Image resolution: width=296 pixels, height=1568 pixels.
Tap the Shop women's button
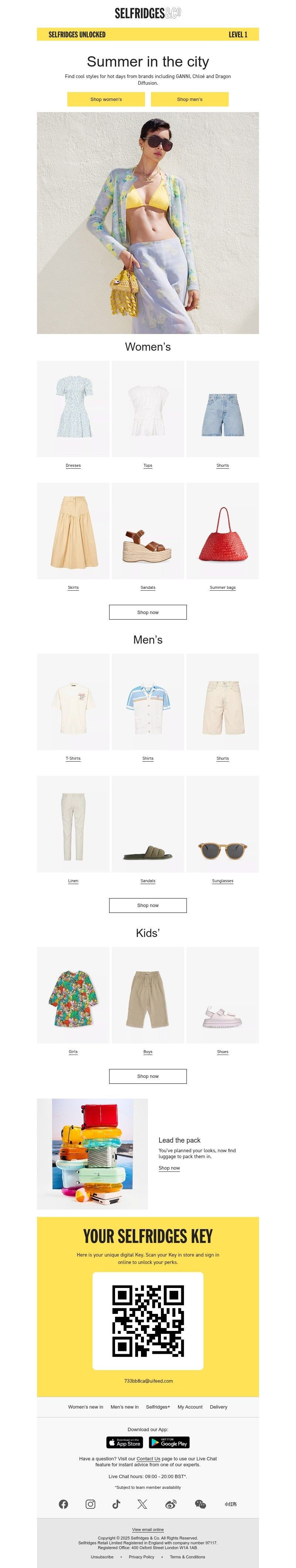[x=106, y=99]
